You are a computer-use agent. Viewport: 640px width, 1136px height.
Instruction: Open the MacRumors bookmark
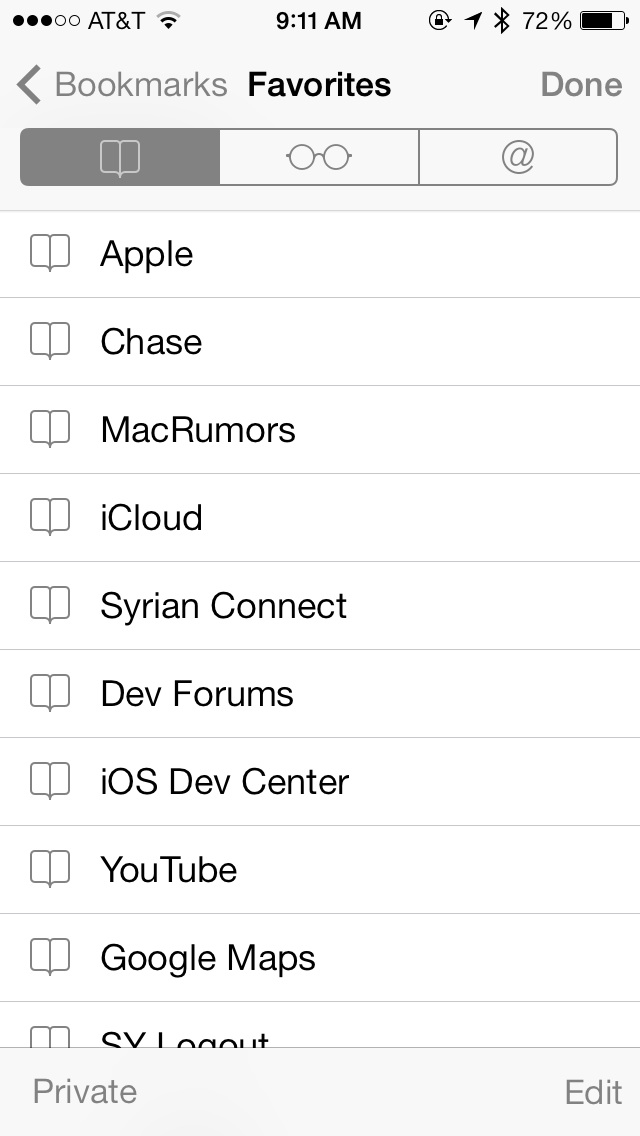pyautogui.click(x=320, y=430)
